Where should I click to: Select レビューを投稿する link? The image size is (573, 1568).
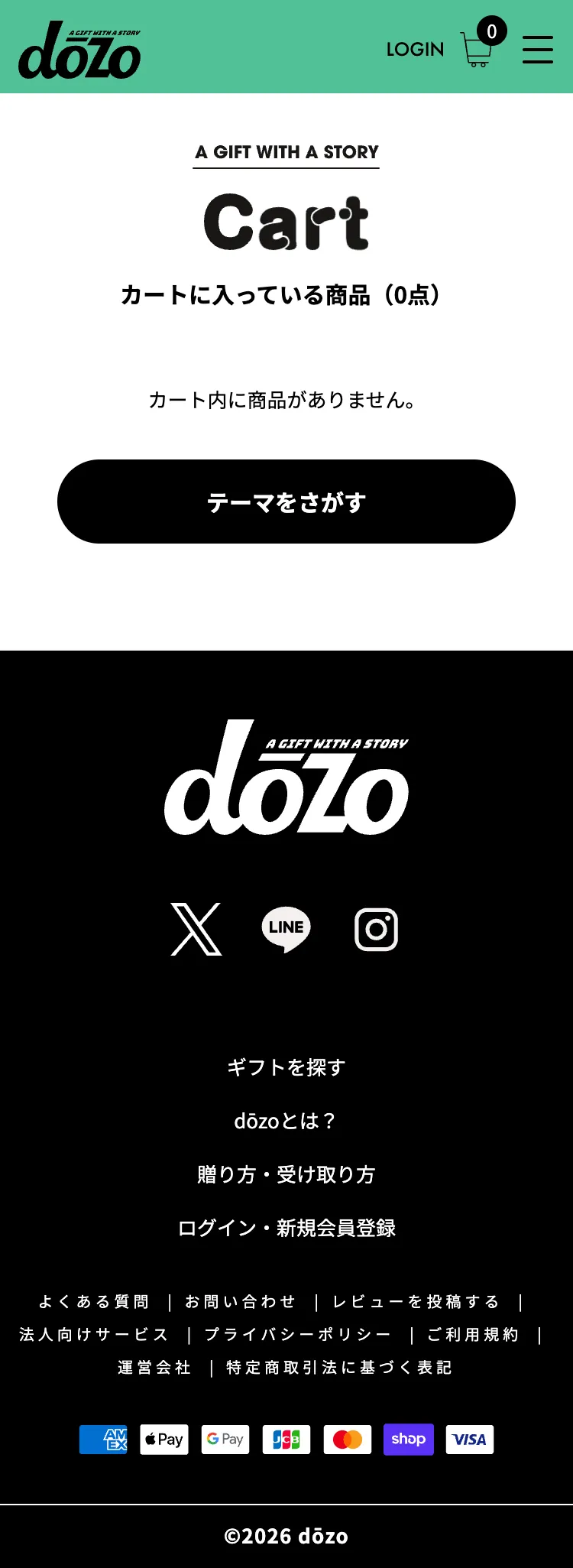pos(416,1302)
